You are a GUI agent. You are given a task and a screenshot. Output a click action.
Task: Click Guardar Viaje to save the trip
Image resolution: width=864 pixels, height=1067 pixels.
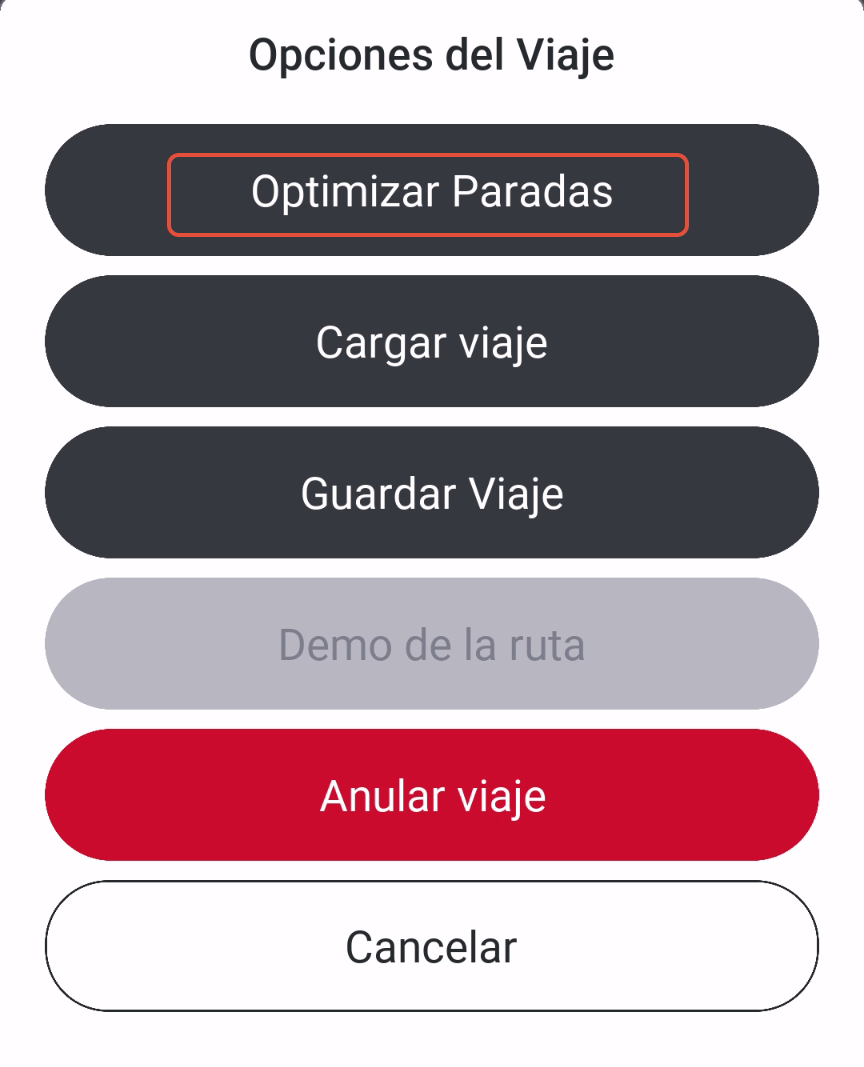point(430,492)
